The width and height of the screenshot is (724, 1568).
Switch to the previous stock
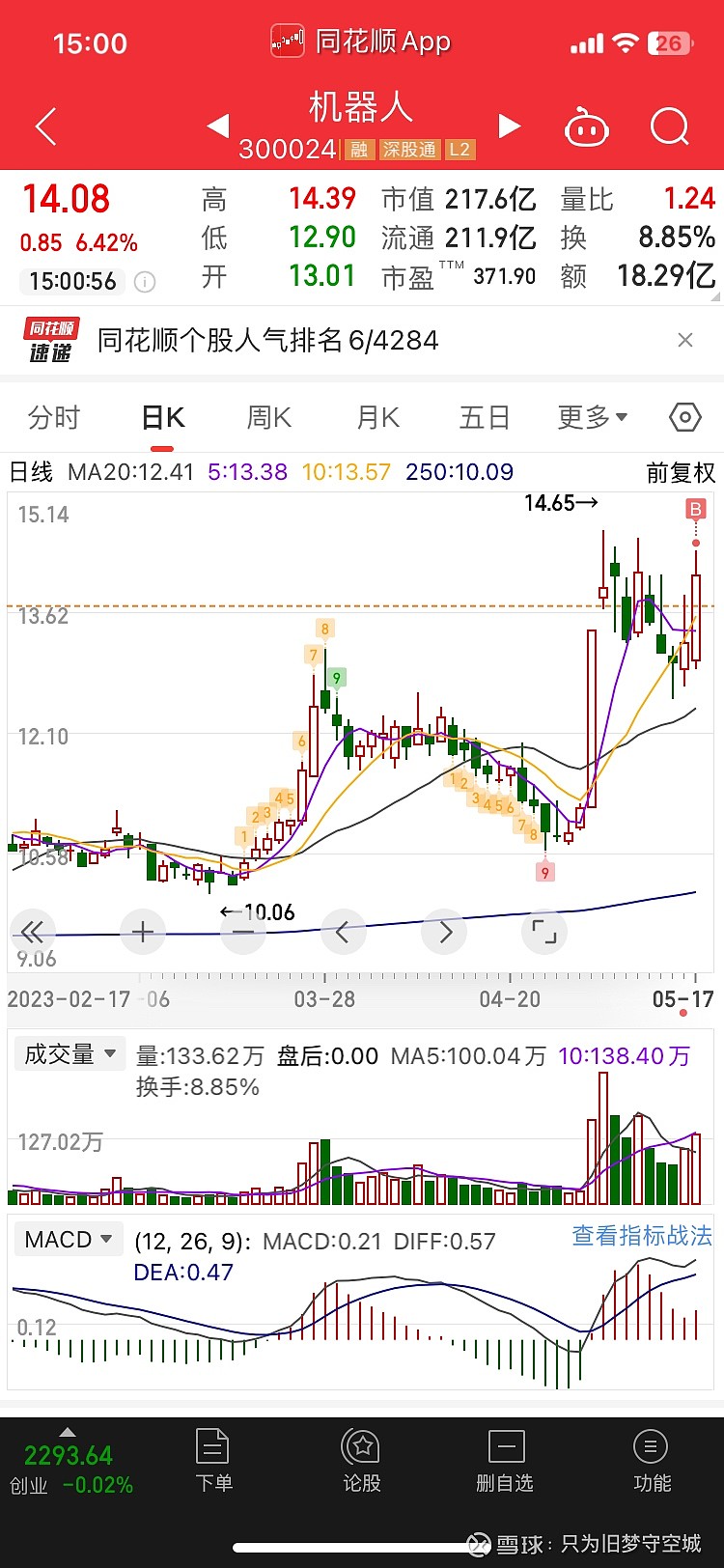pos(218,126)
